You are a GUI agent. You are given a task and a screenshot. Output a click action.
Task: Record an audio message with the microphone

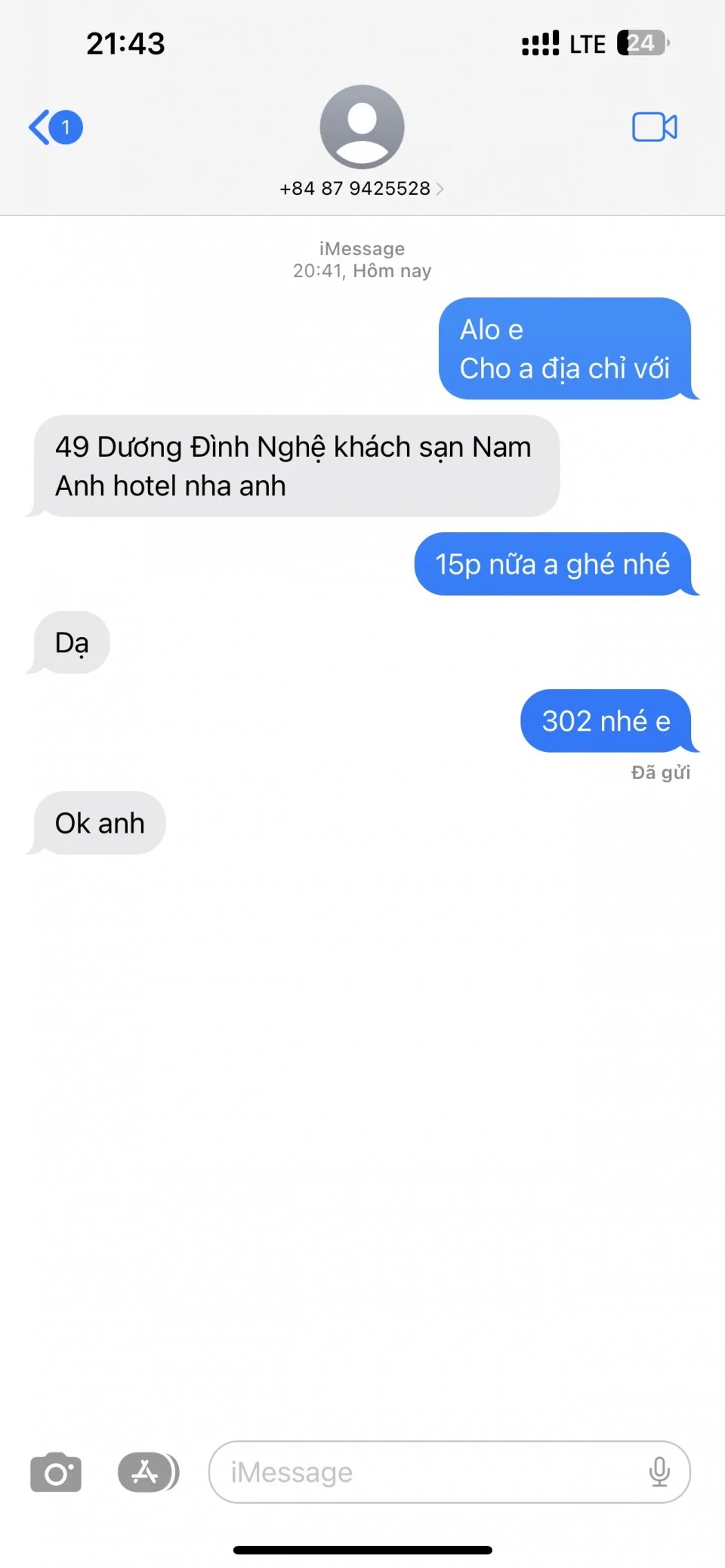[x=659, y=1472]
